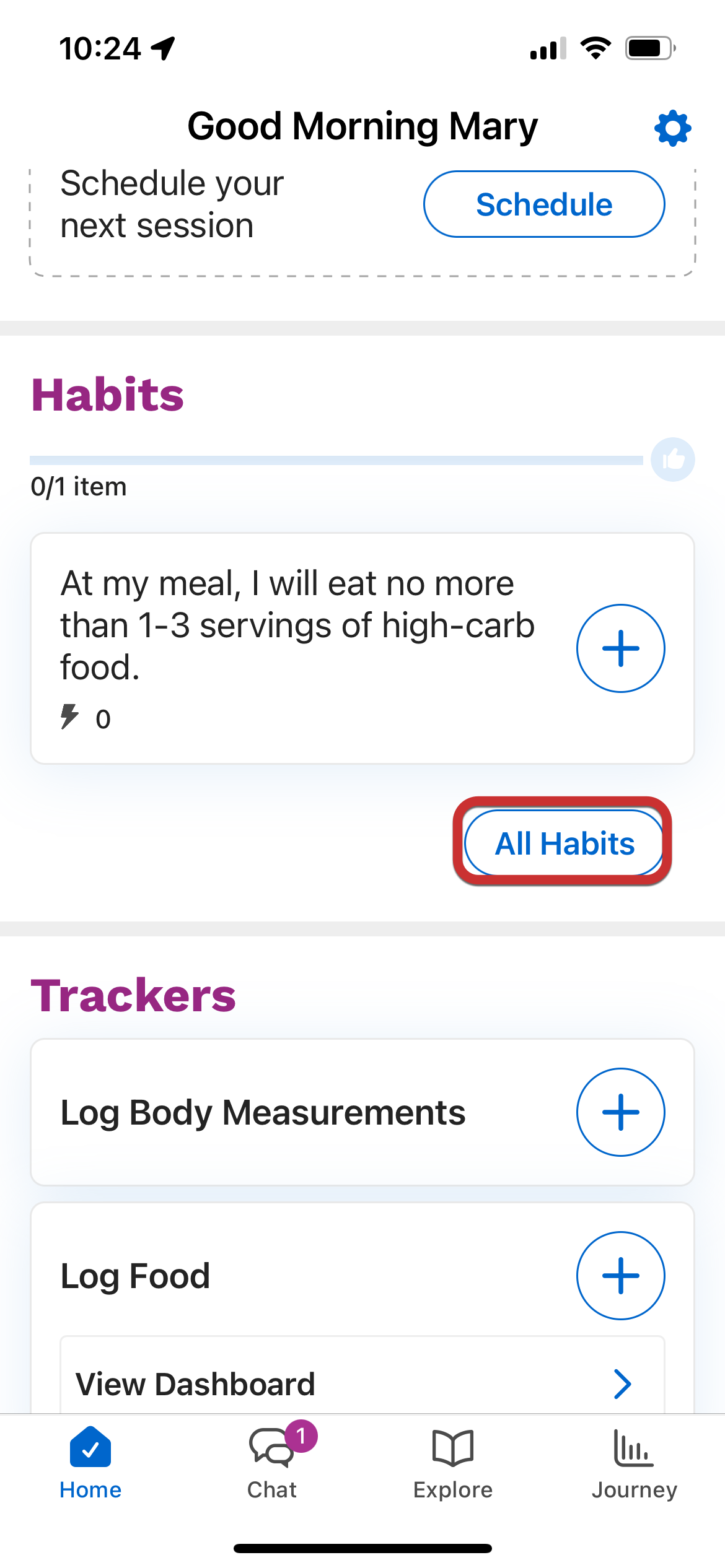The image size is (725, 1568).
Task: Open the settings gear
Action: click(x=672, y=128)
